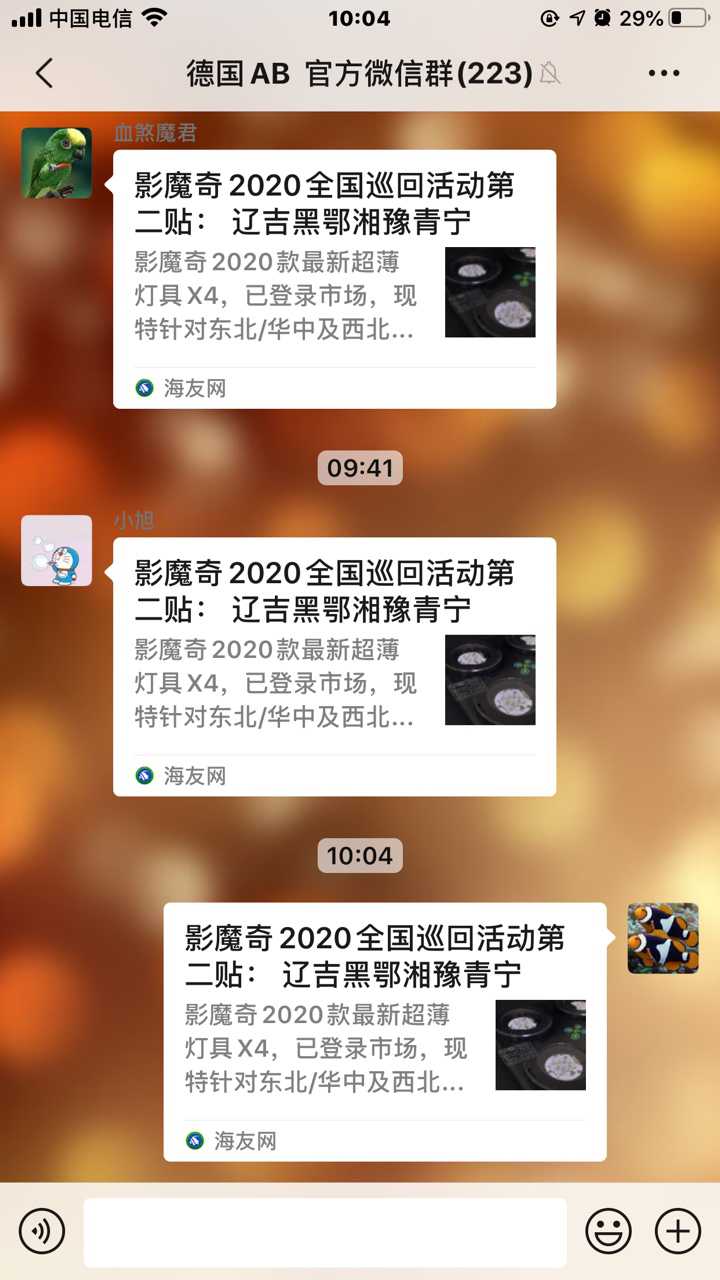Open the chat's more options menu
The width and height of the screenshot is (720, 1280).
tap(664, 73)
